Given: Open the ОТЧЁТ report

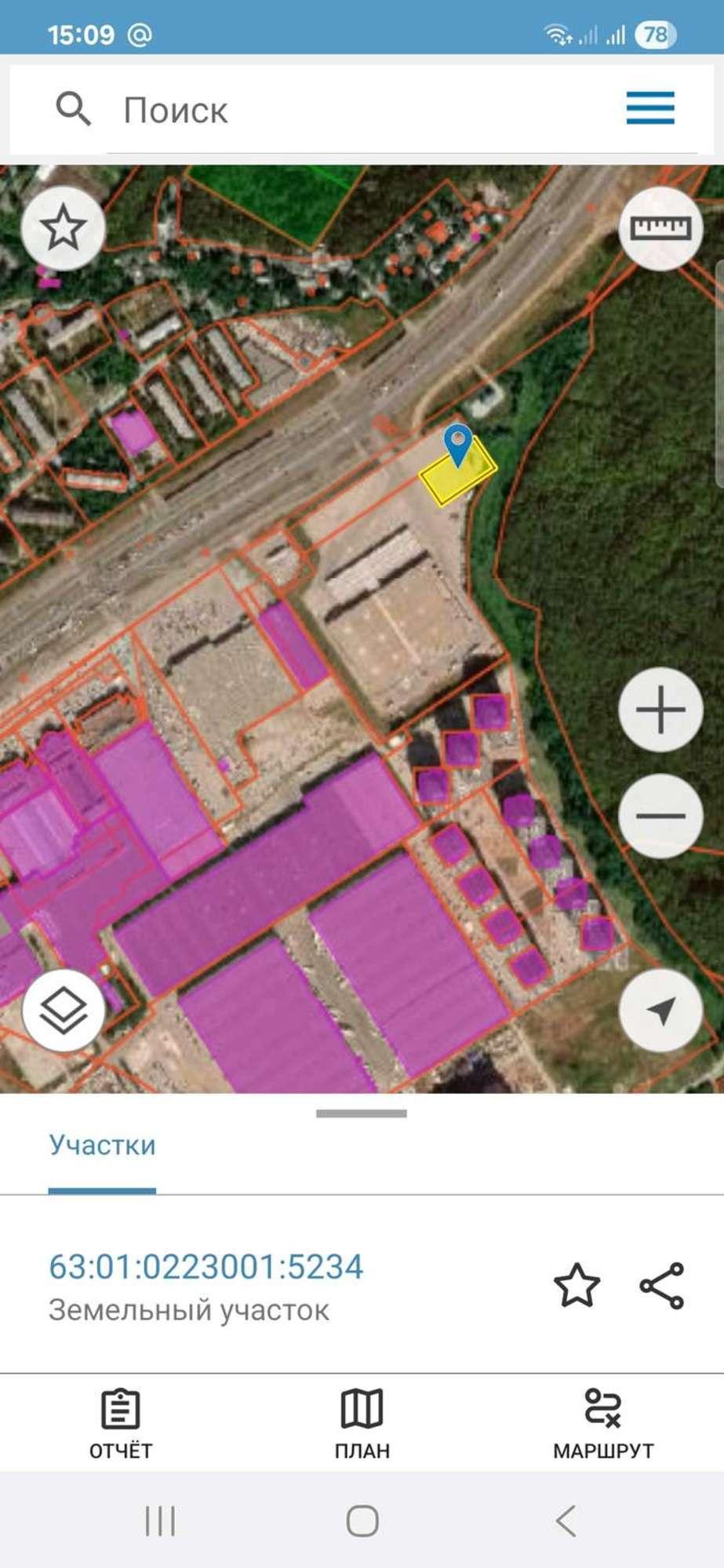Looking at the screenshot, I should click(x=121, y=1424).
